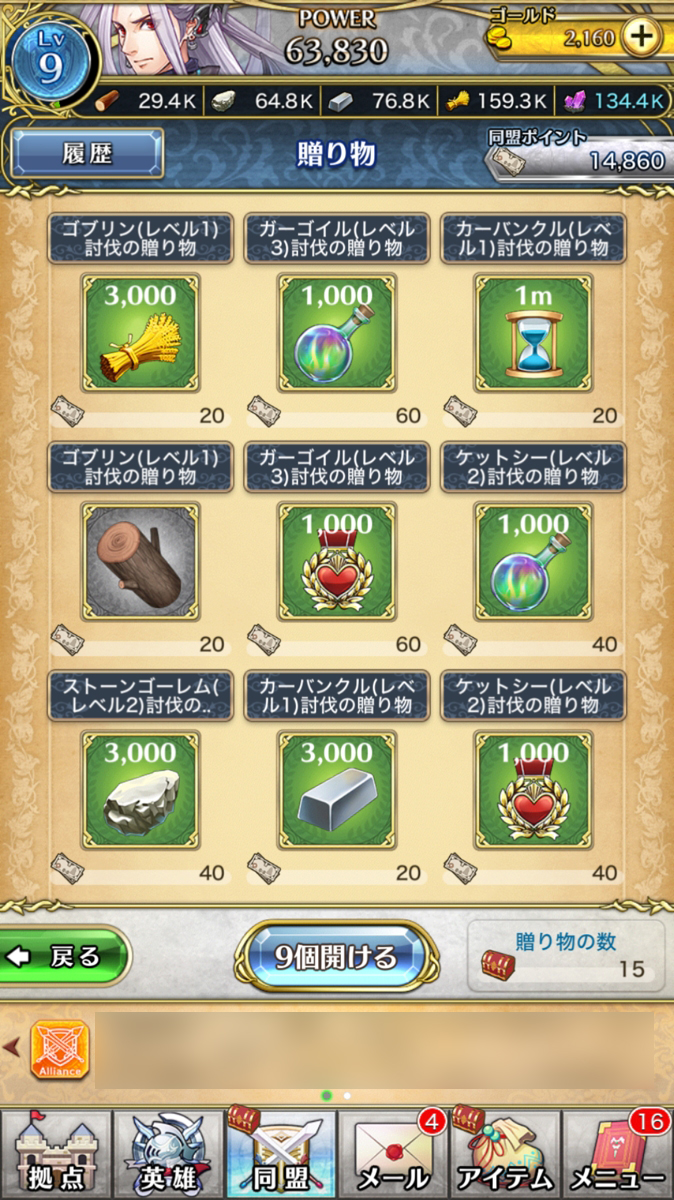The height and width of the screenshot is (1200, 674).
Task: Open the アイテム items tab
Action: pyautogui.click(x=505, y=1154)
